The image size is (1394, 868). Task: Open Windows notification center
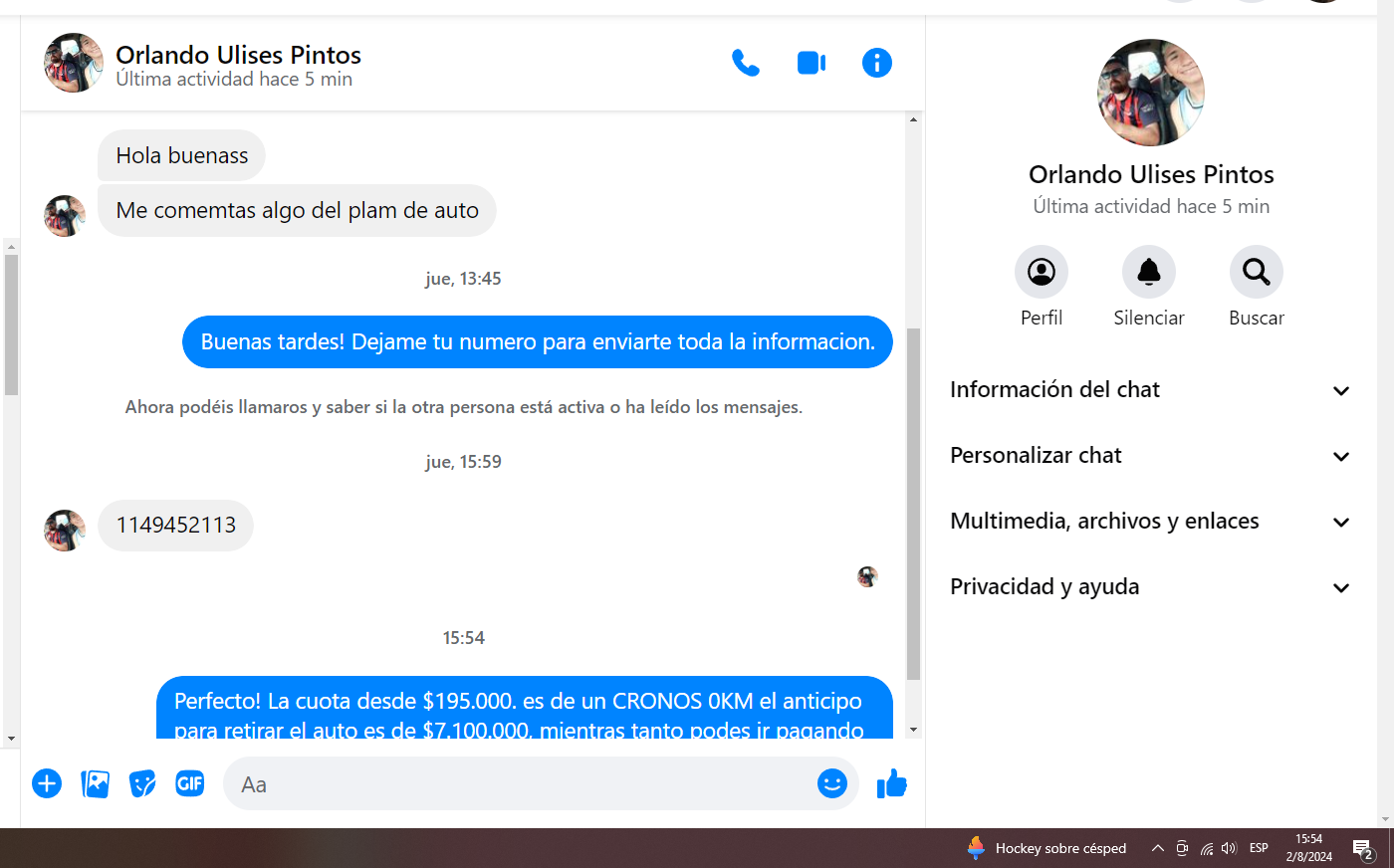tap(1363, 849)
